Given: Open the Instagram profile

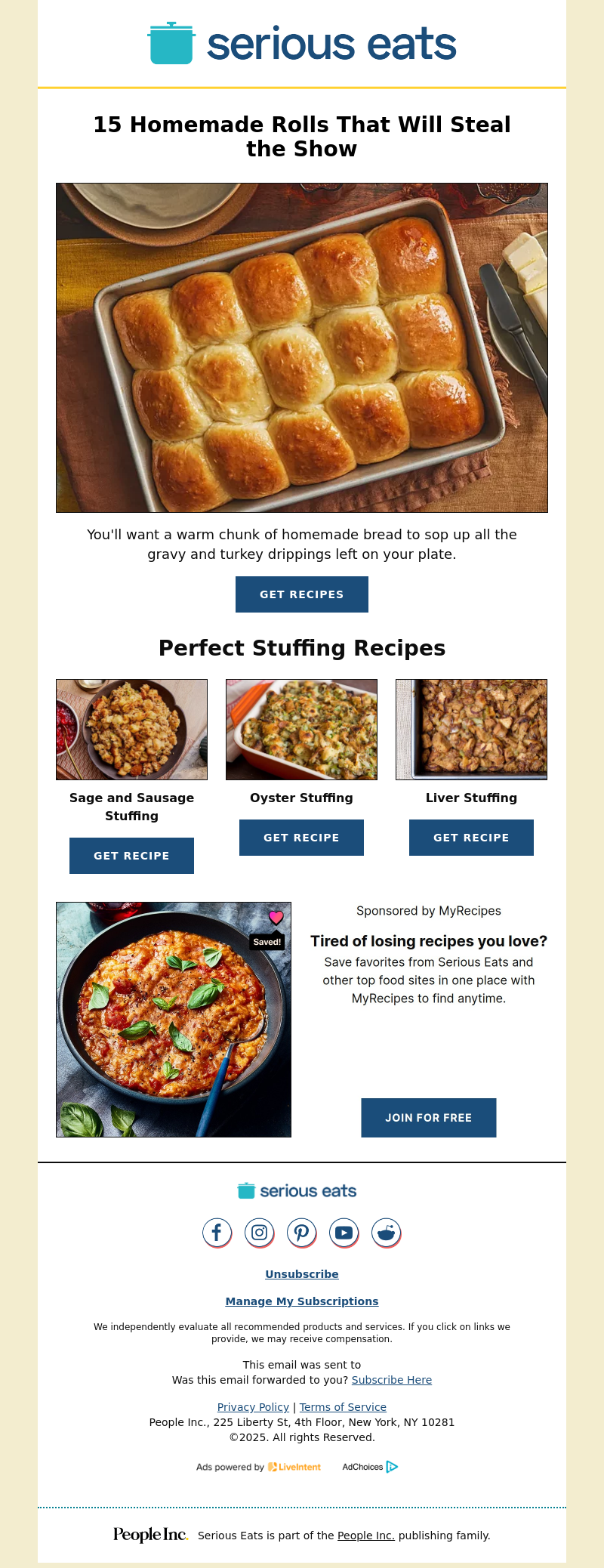Looking at the screenshot, I should pos(259,1233).
